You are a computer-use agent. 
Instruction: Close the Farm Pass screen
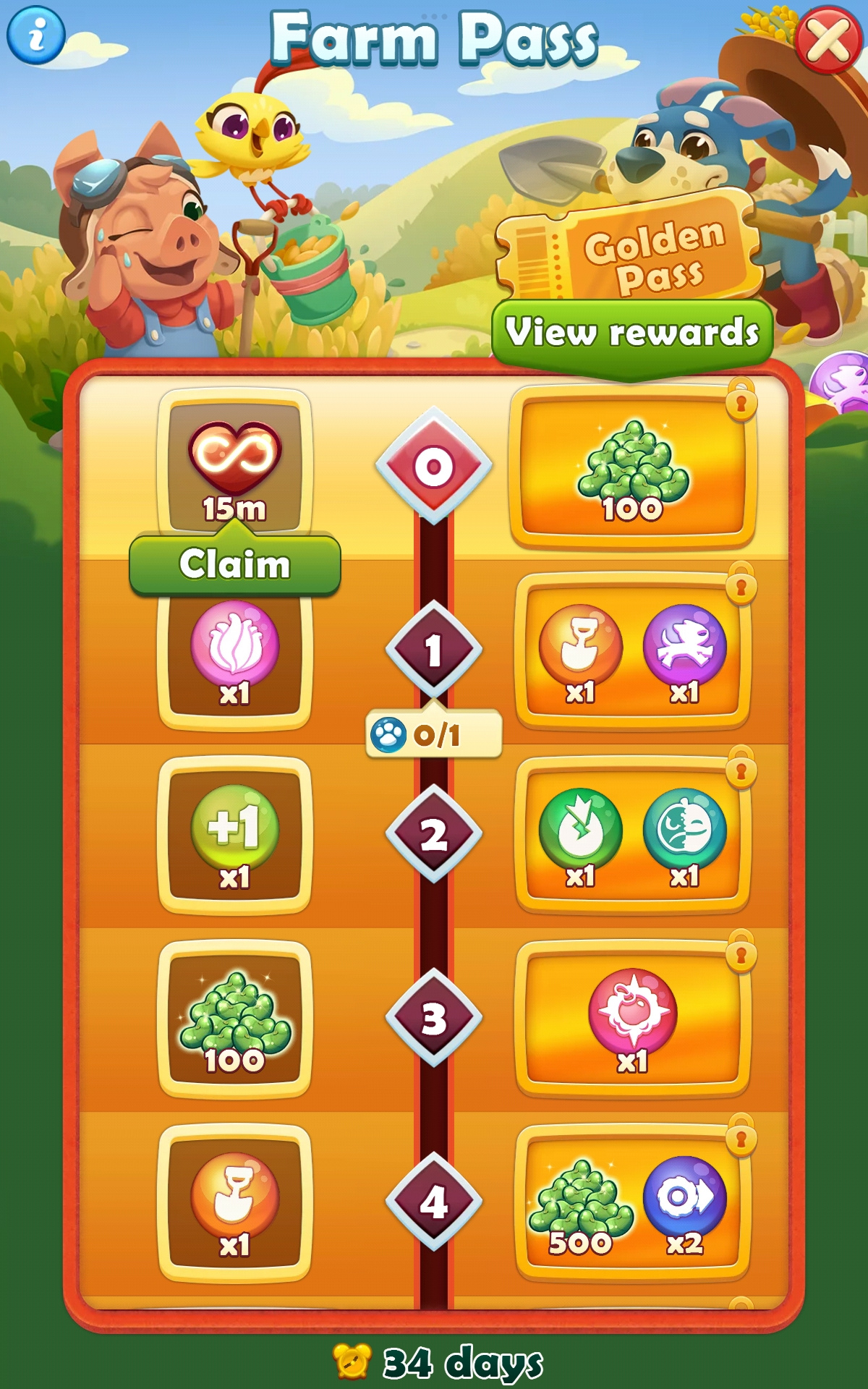click(x=829, y=40)
